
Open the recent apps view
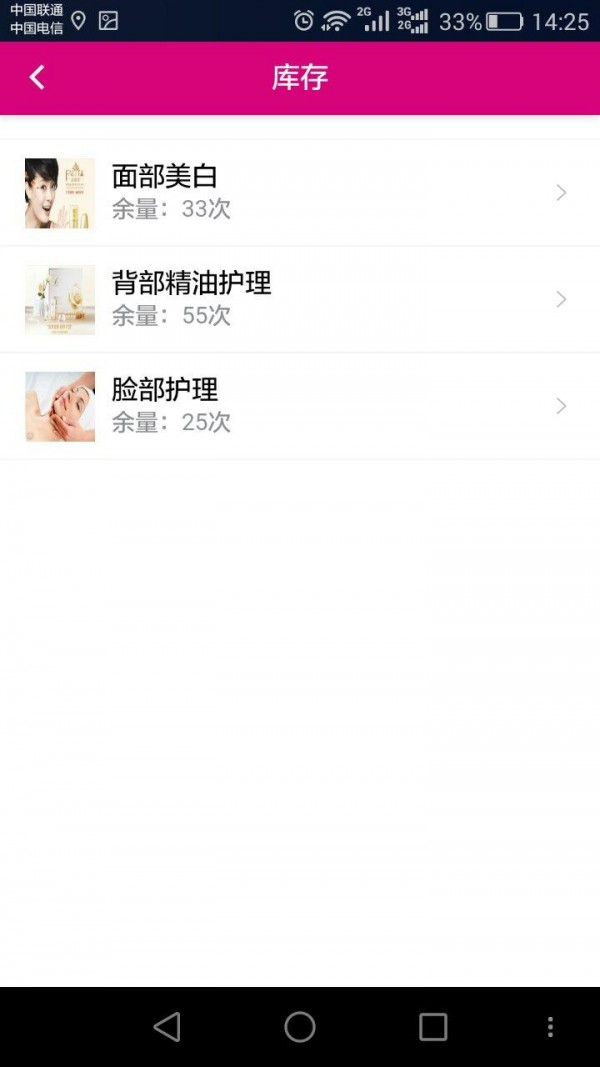pyautogui.click(x=433, y=1027)
